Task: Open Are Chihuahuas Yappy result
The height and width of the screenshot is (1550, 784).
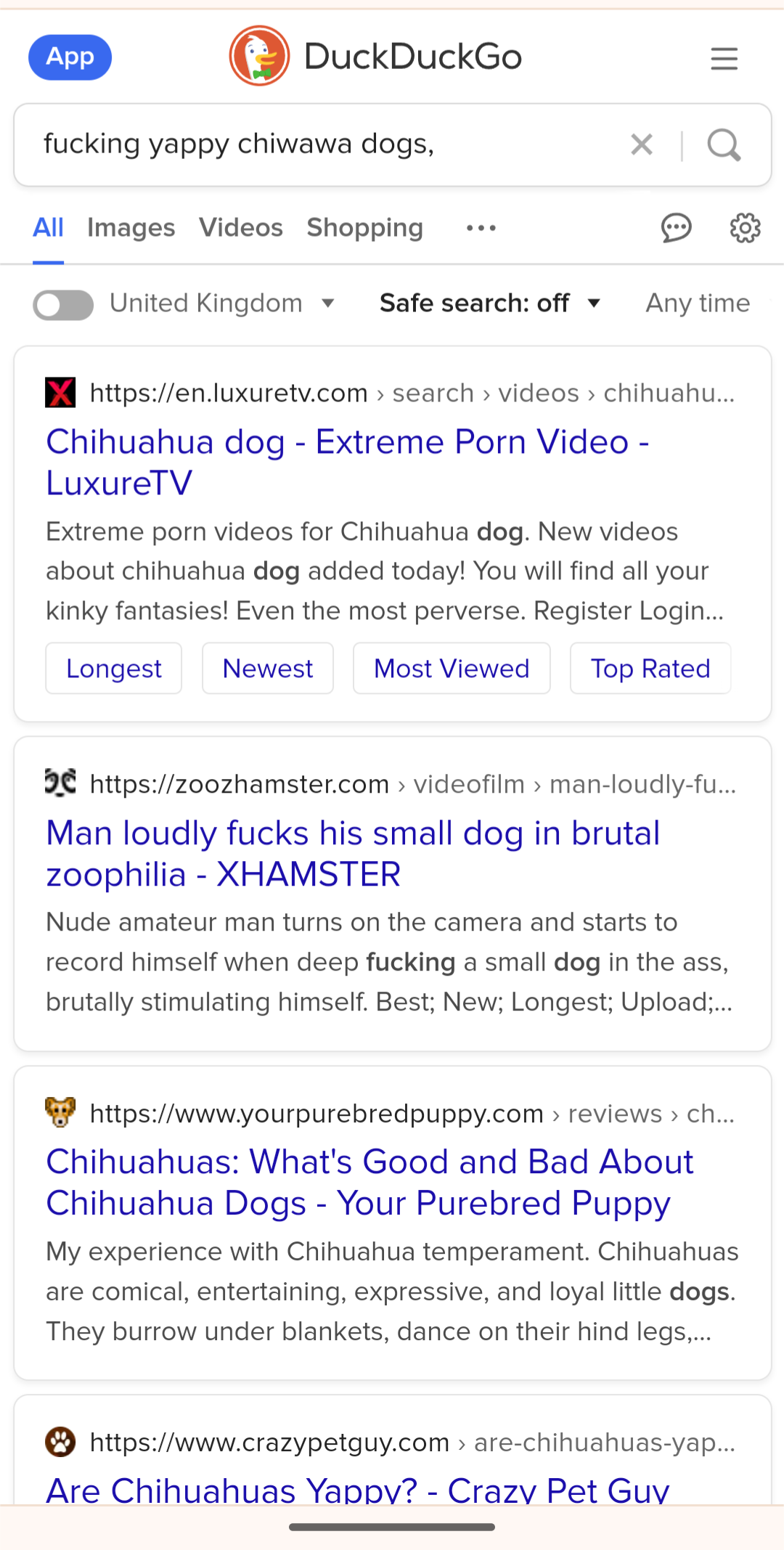Action: point(357,1488)
